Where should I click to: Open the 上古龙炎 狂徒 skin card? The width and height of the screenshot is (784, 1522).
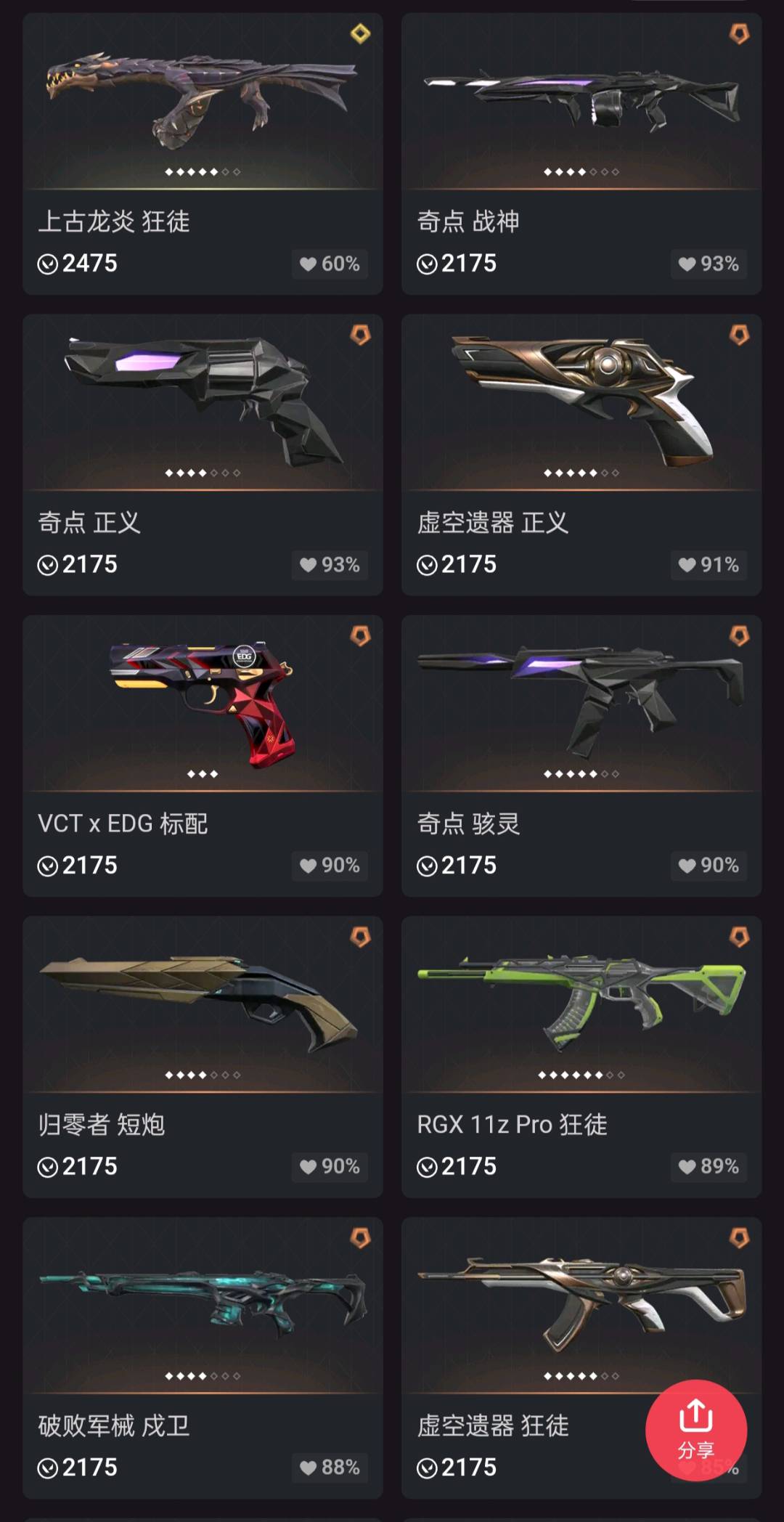[203, 153]
